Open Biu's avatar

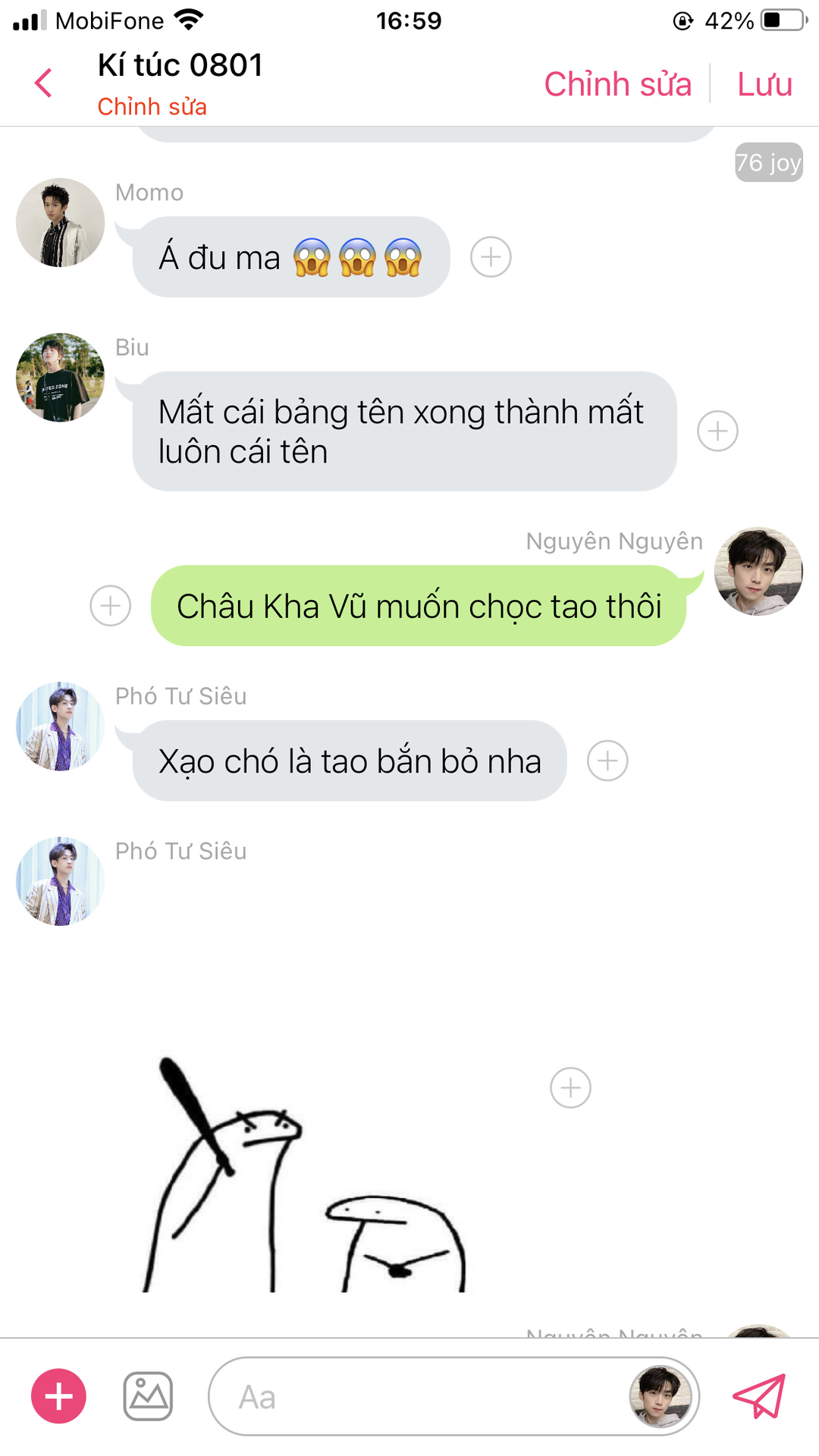pyautogui.click(x=61, y=378)
